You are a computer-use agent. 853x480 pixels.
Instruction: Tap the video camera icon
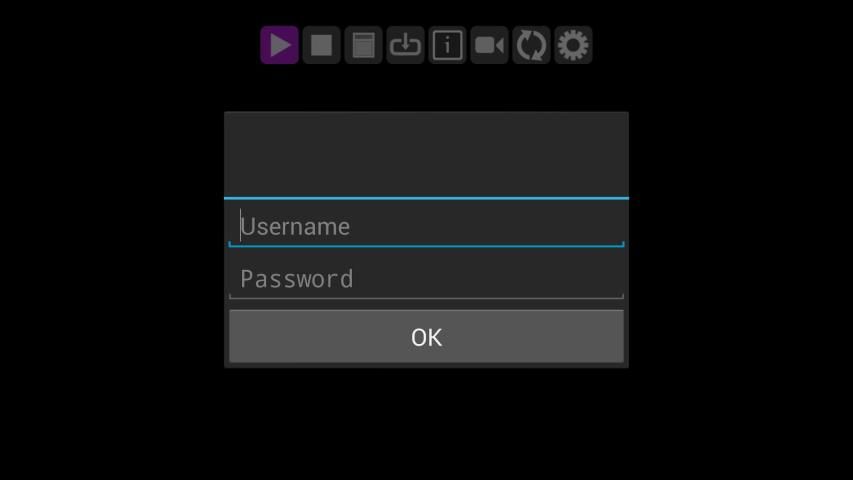(x=489, y=45)
